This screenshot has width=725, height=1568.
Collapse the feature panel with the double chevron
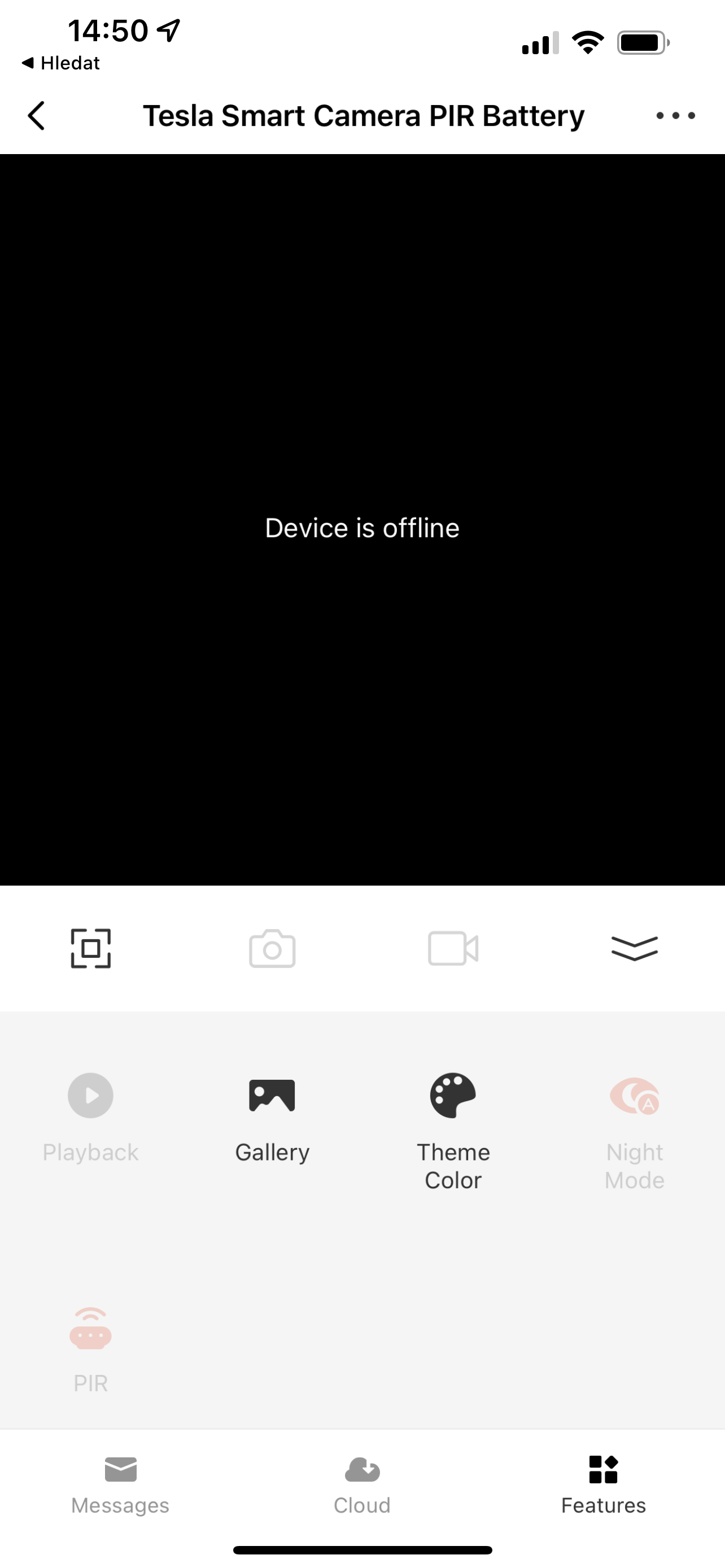[634, 948]
